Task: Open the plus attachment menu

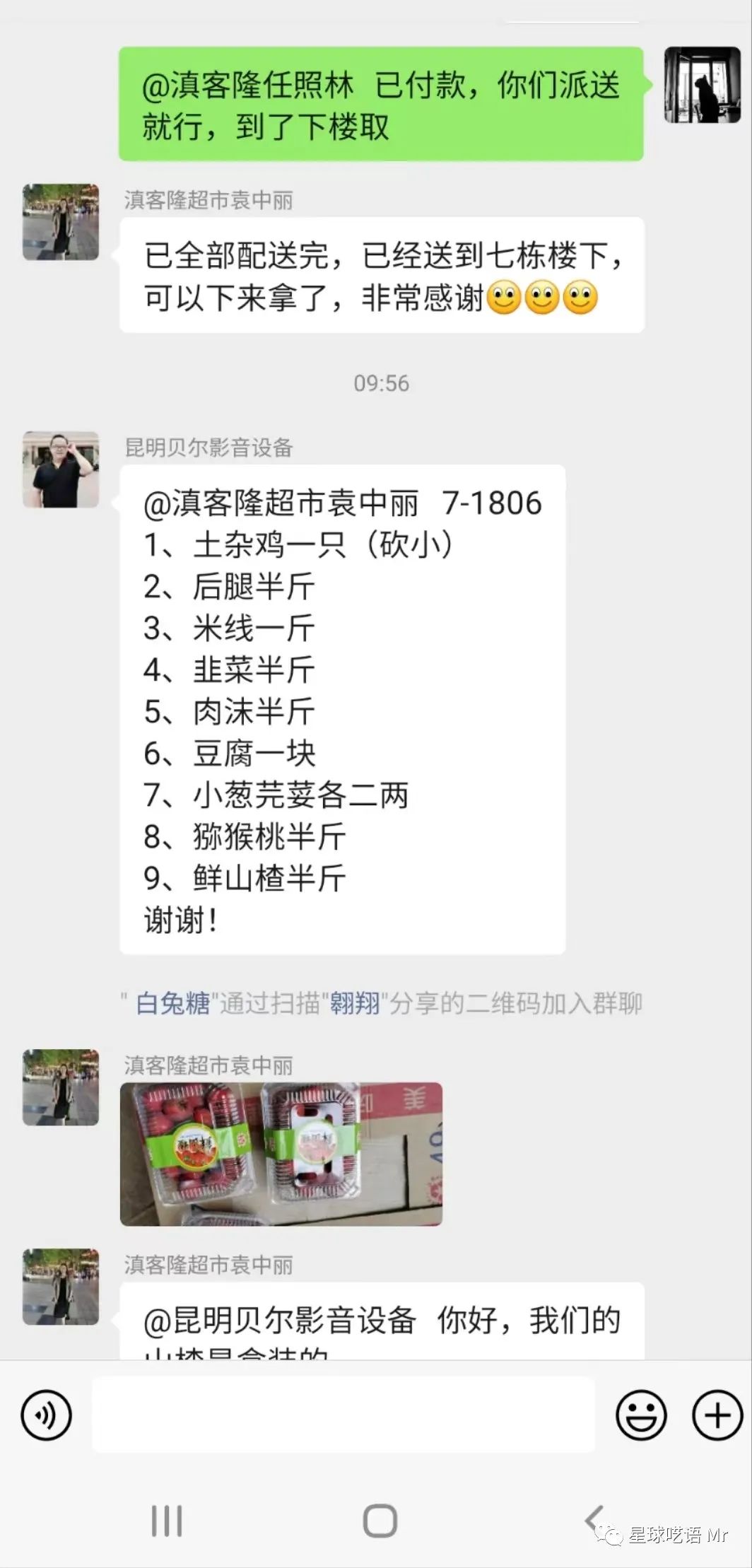Action: click(717, 1415)
